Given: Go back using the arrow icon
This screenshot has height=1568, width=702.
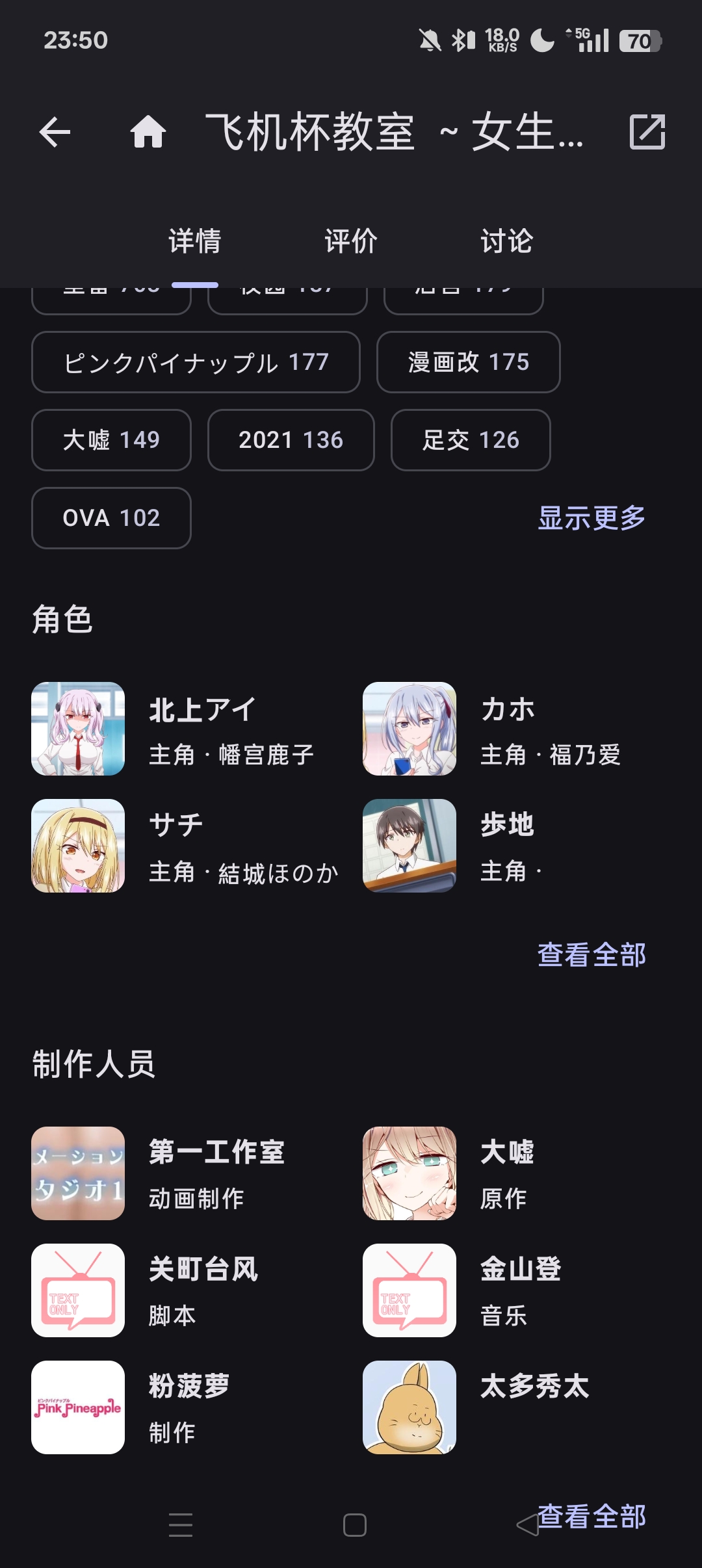Looking at the screenshot, I should coord(55,133).
